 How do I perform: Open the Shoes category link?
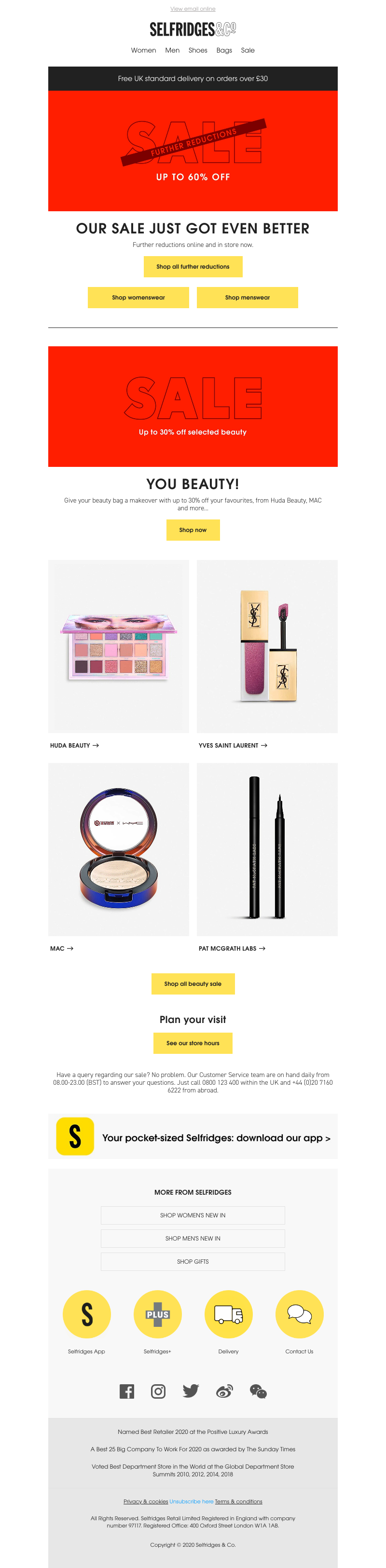point(197,51)
